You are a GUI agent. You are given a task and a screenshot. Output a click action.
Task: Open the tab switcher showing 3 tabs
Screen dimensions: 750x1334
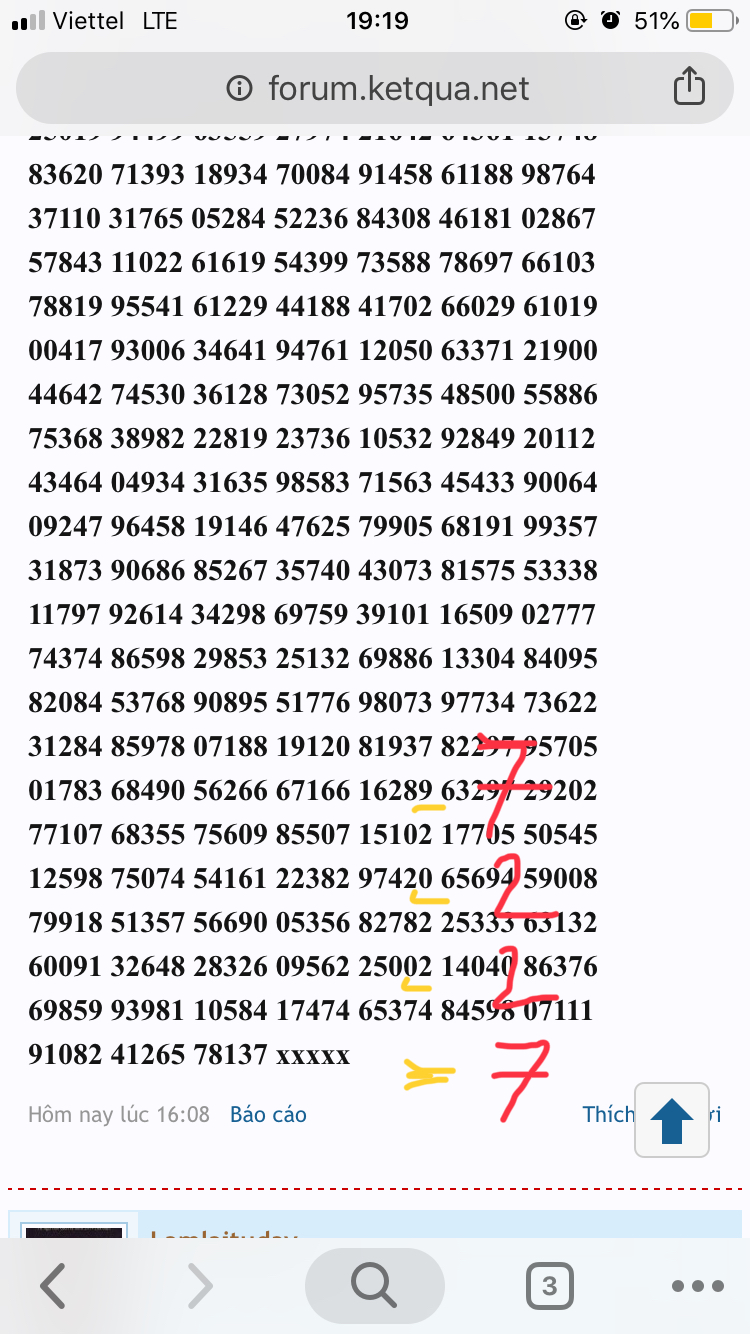tap(549, 1285)
